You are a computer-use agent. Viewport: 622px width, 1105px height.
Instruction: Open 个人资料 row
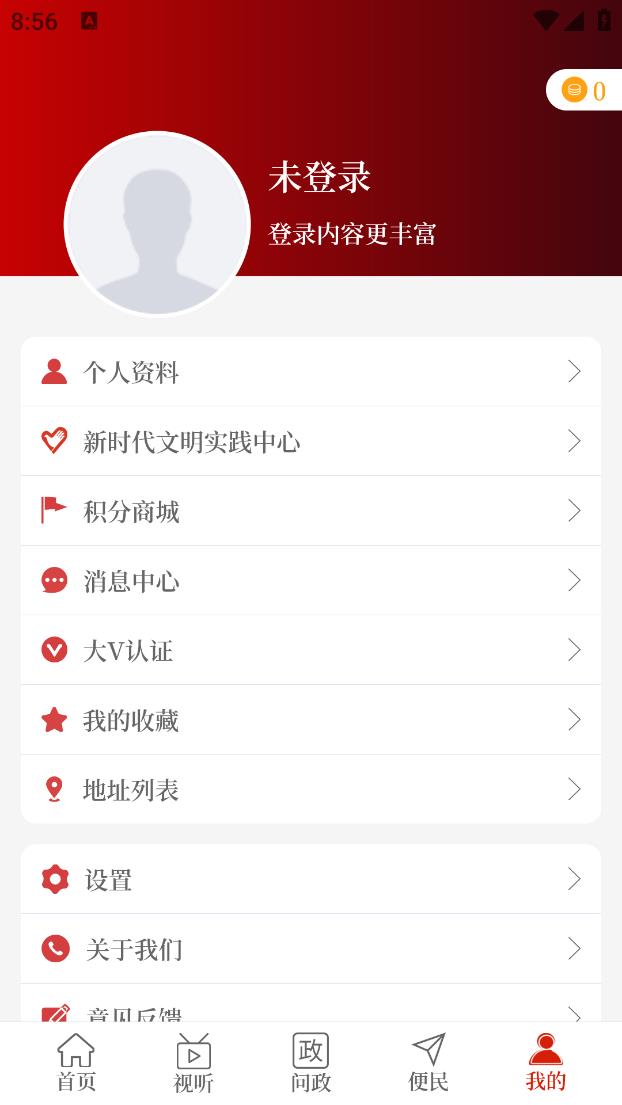tap(310, 372)
